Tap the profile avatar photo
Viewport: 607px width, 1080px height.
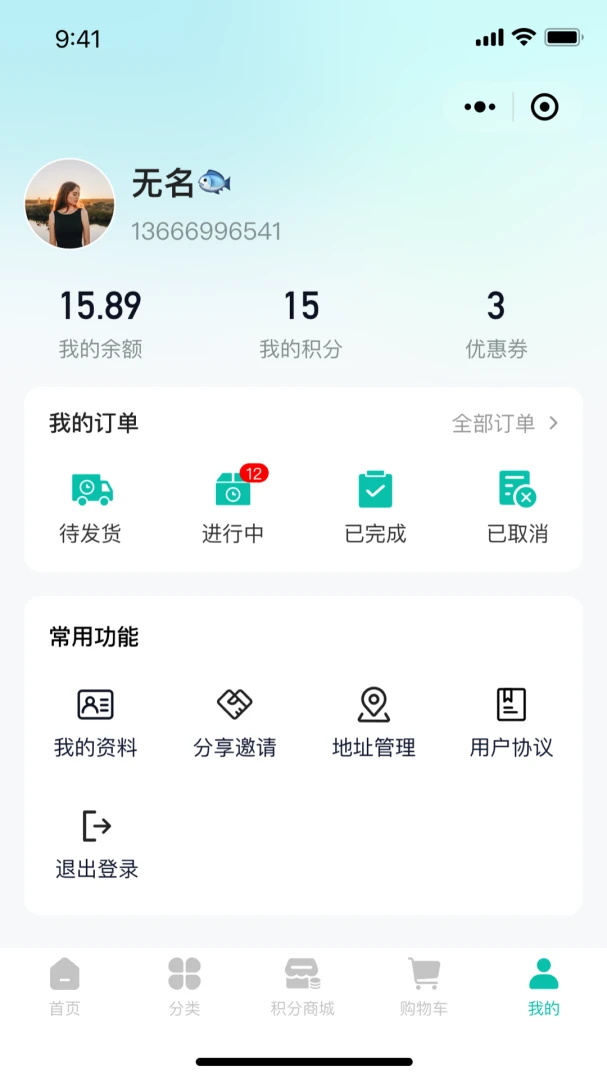pyautogui.click(x=70, y=204)
